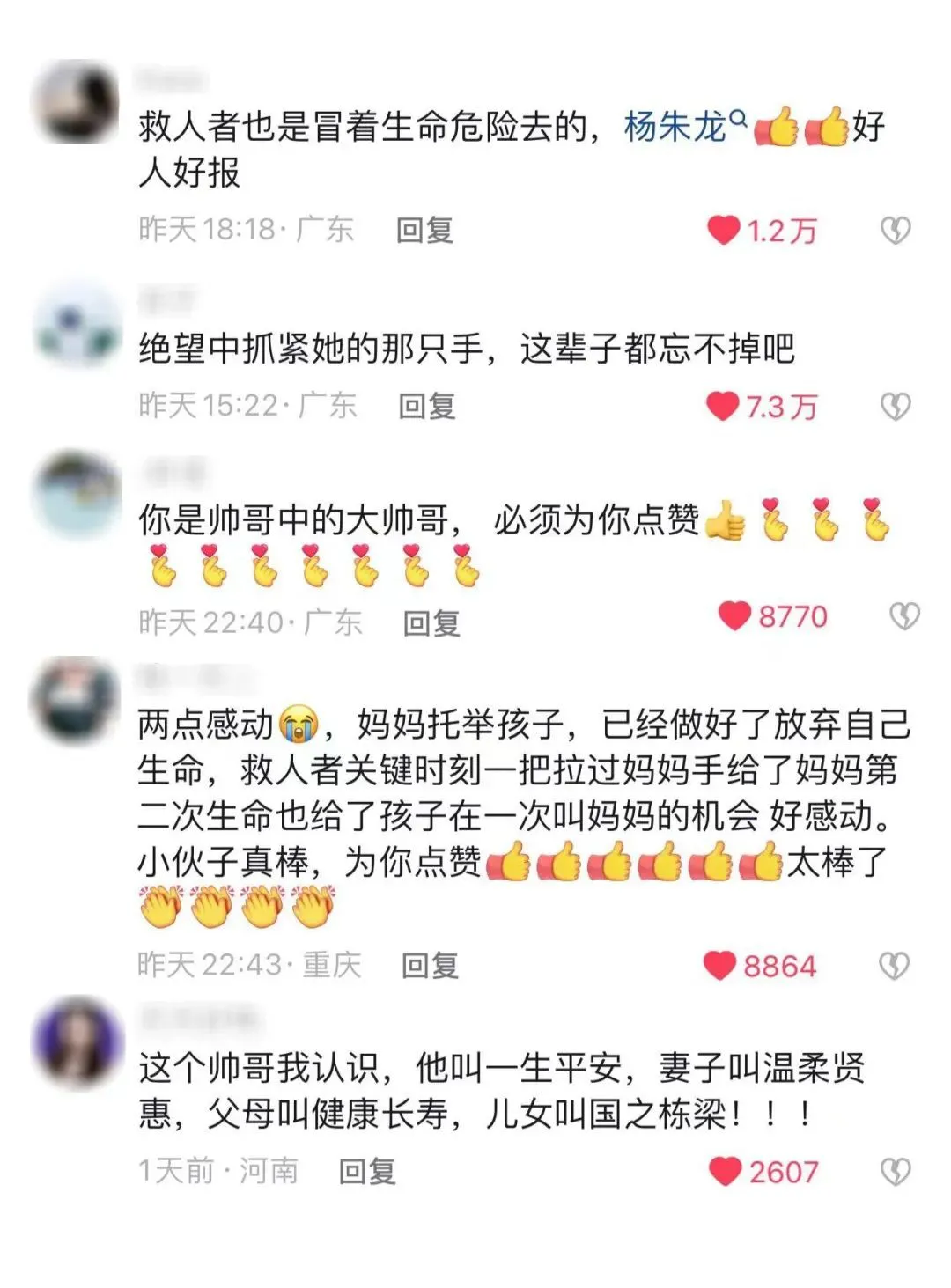This screenshot has height=1288, width=951.
Task: Open avatar of the 河南 commenter
Action: (77, 1041)
